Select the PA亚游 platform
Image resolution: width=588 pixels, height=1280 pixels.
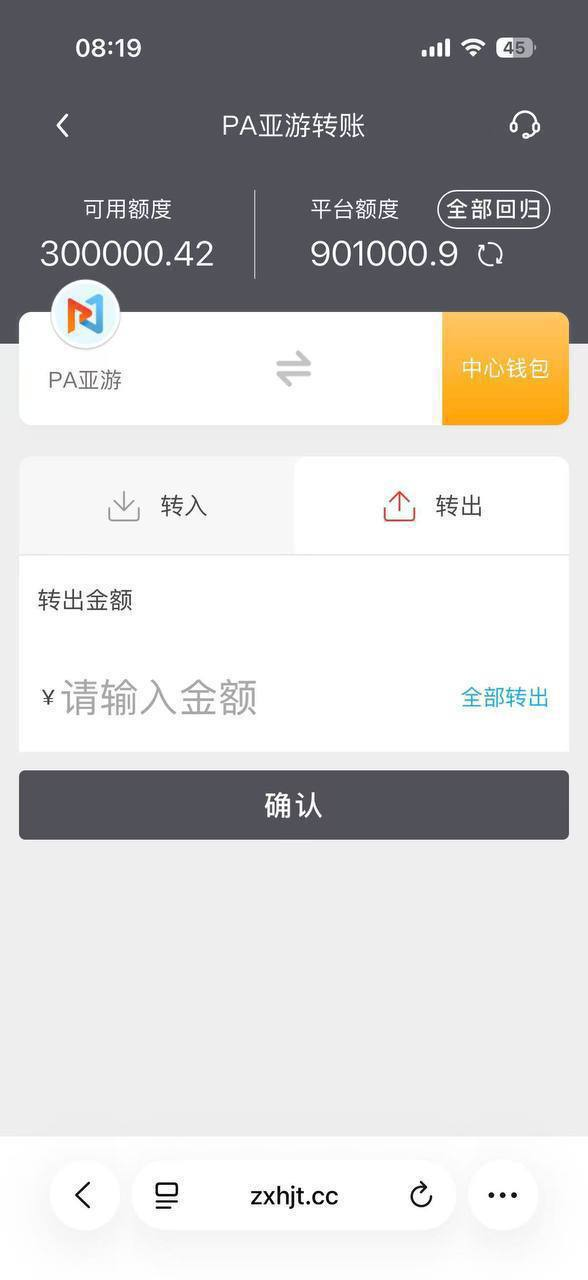pyautogui.click(x=85, y=338)
